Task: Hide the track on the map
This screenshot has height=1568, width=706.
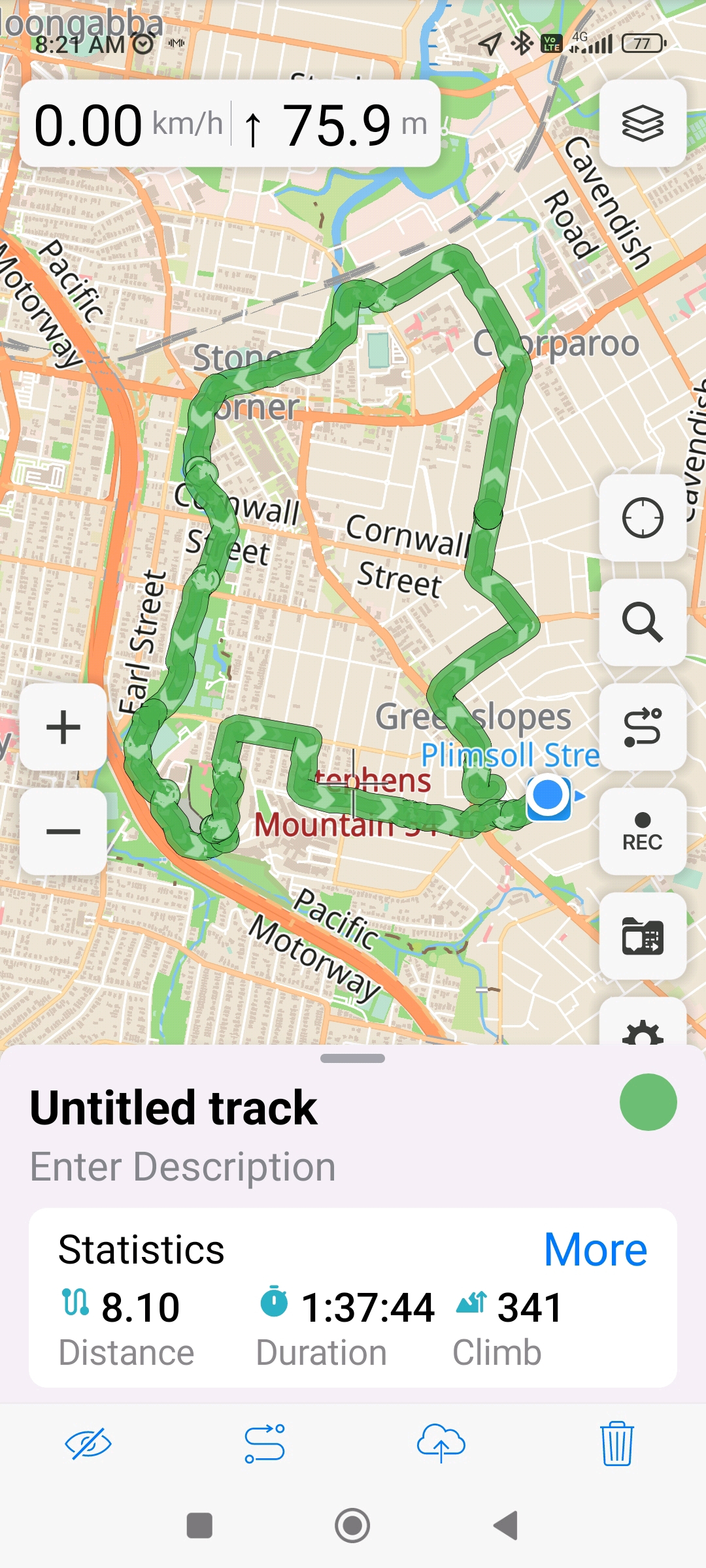Action: pos(88,1443)
